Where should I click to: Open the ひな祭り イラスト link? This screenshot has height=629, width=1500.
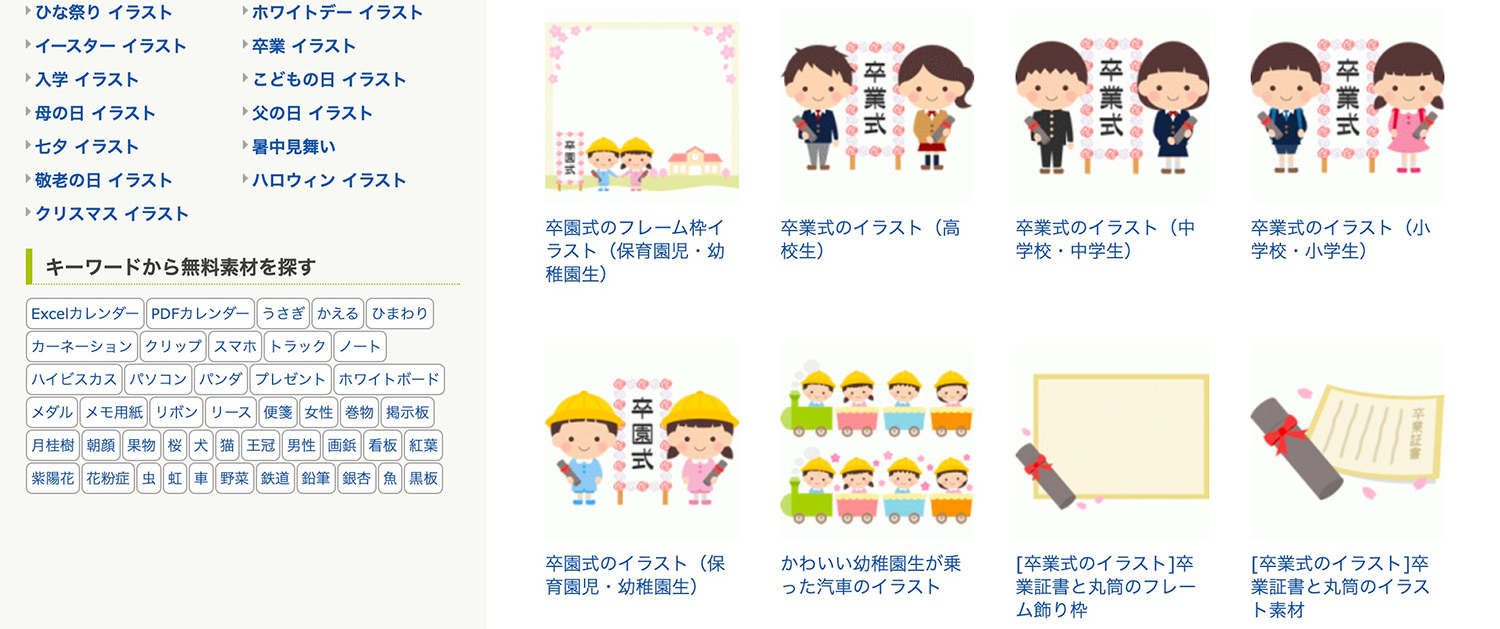point(103,13)
